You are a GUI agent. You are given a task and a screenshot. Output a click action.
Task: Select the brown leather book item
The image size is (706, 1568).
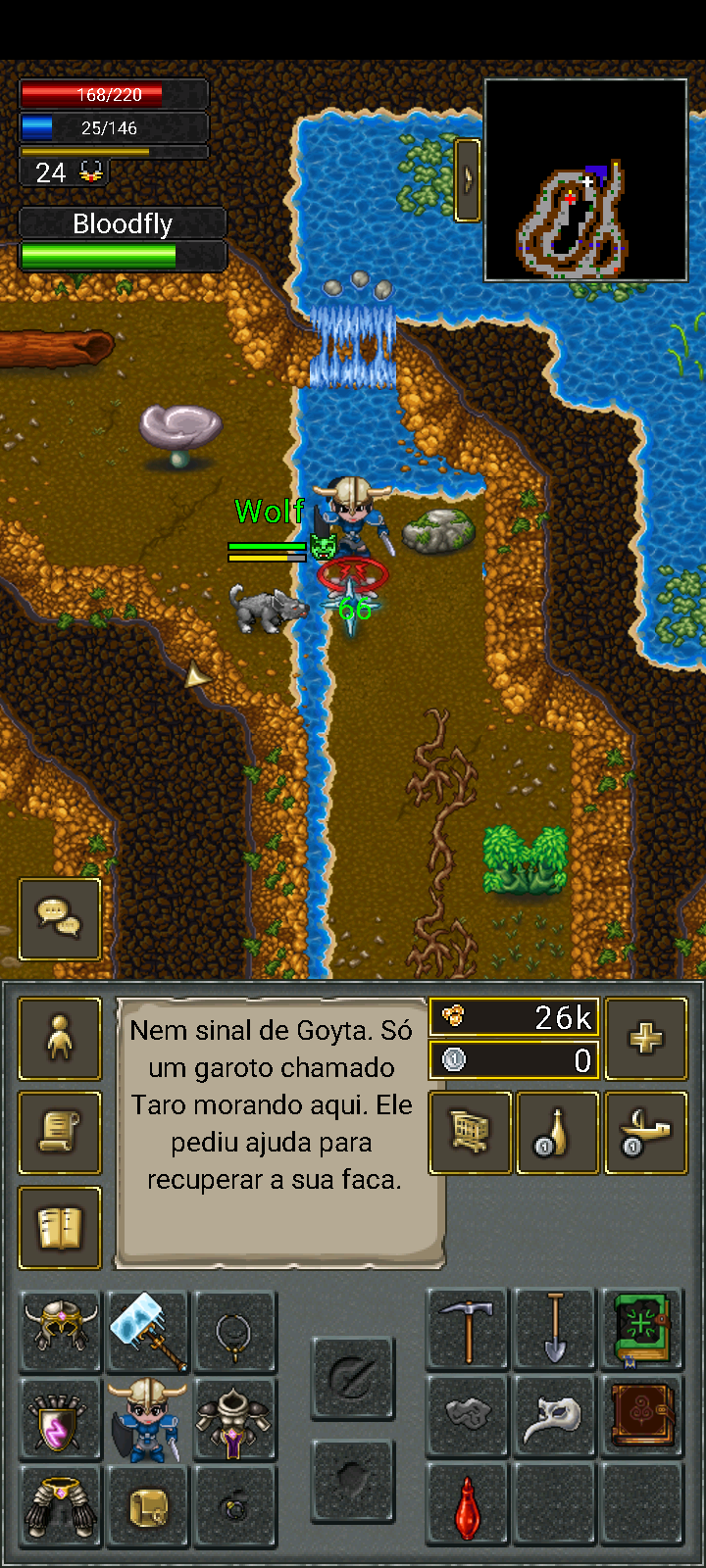[x=642, y=1417]
